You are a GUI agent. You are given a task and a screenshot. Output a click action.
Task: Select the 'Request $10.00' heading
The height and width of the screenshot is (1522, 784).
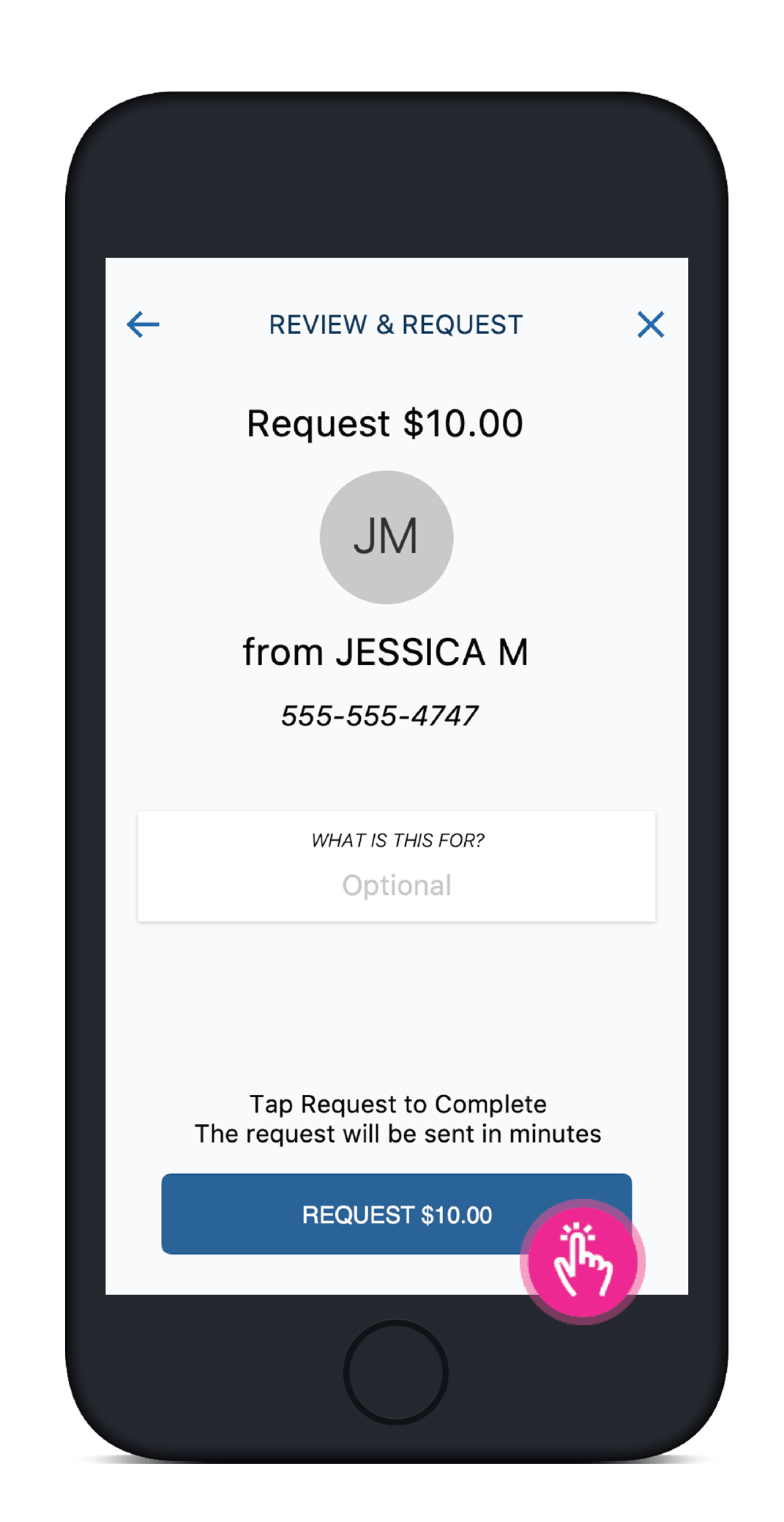[x=385, y=423]
